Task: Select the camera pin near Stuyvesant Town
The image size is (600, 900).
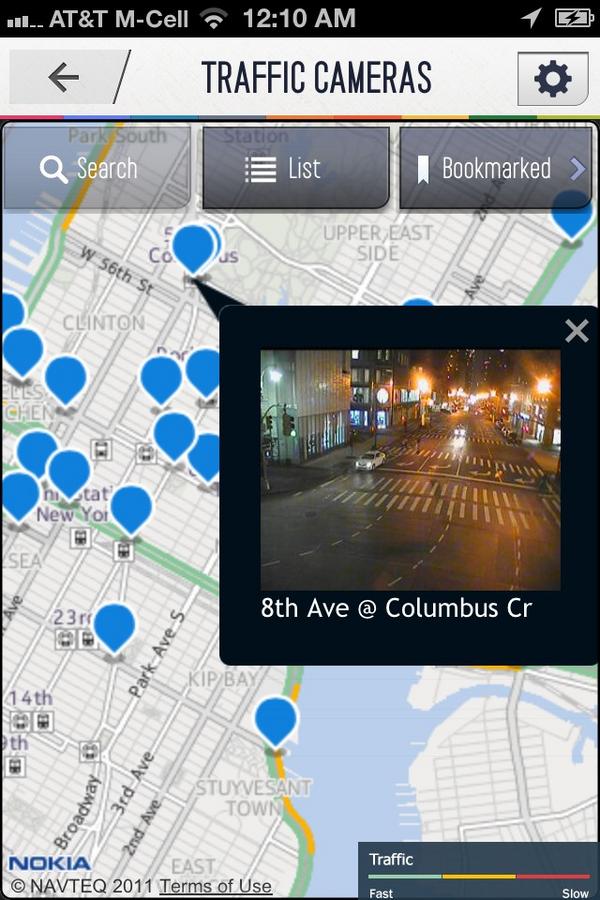Action: click(x=276, y=720)
